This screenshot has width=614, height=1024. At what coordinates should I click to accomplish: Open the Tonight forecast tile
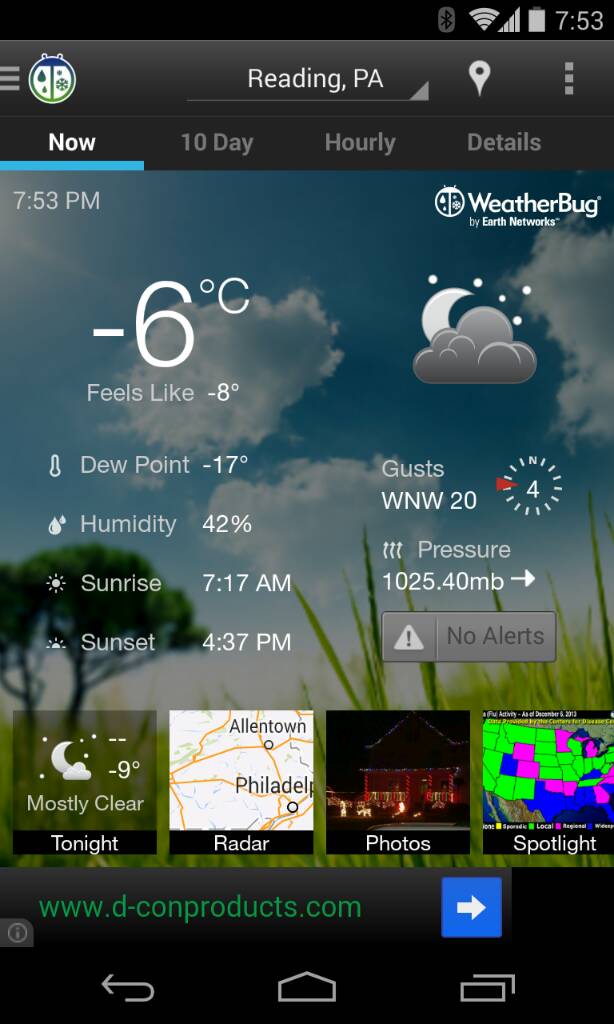click(85, 782)
